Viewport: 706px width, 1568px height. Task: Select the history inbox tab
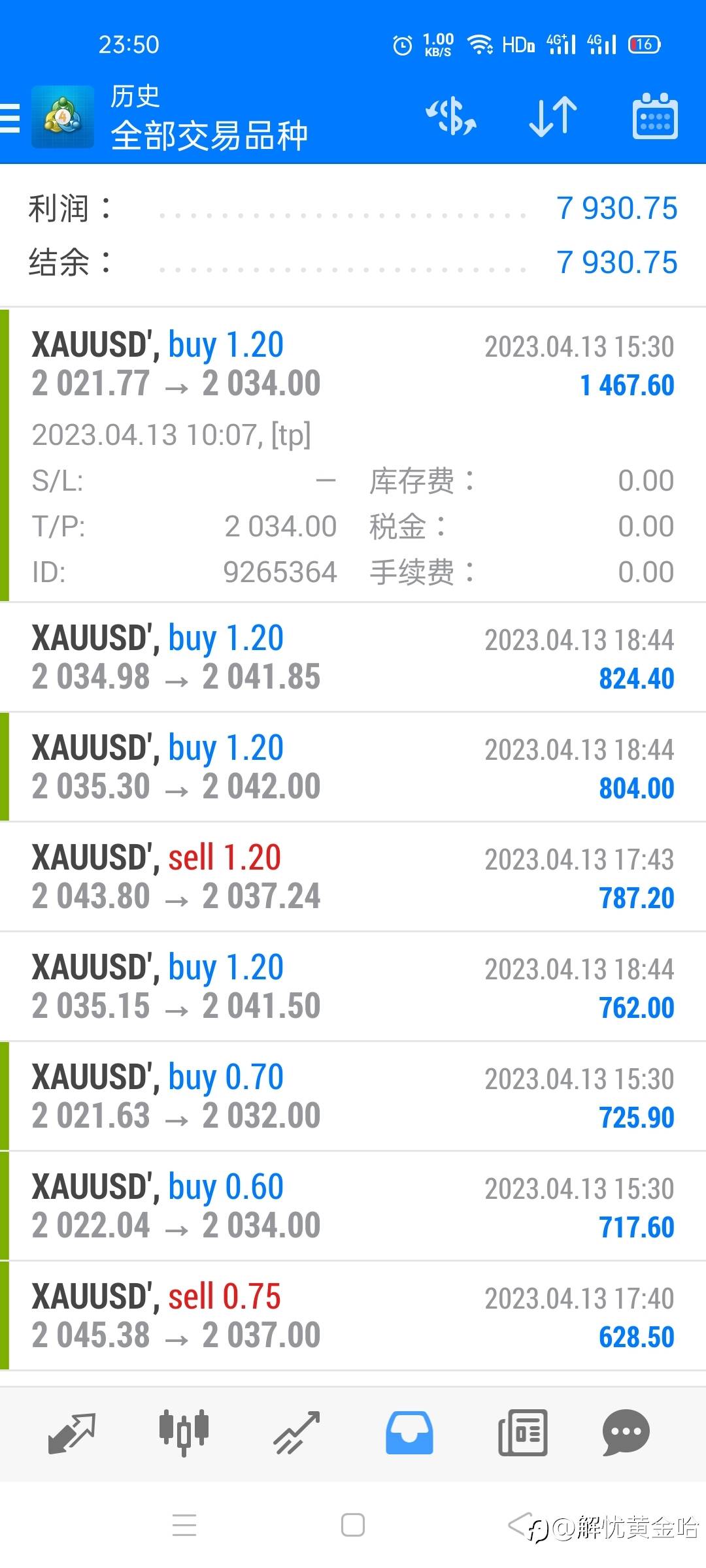(409, 1433)
